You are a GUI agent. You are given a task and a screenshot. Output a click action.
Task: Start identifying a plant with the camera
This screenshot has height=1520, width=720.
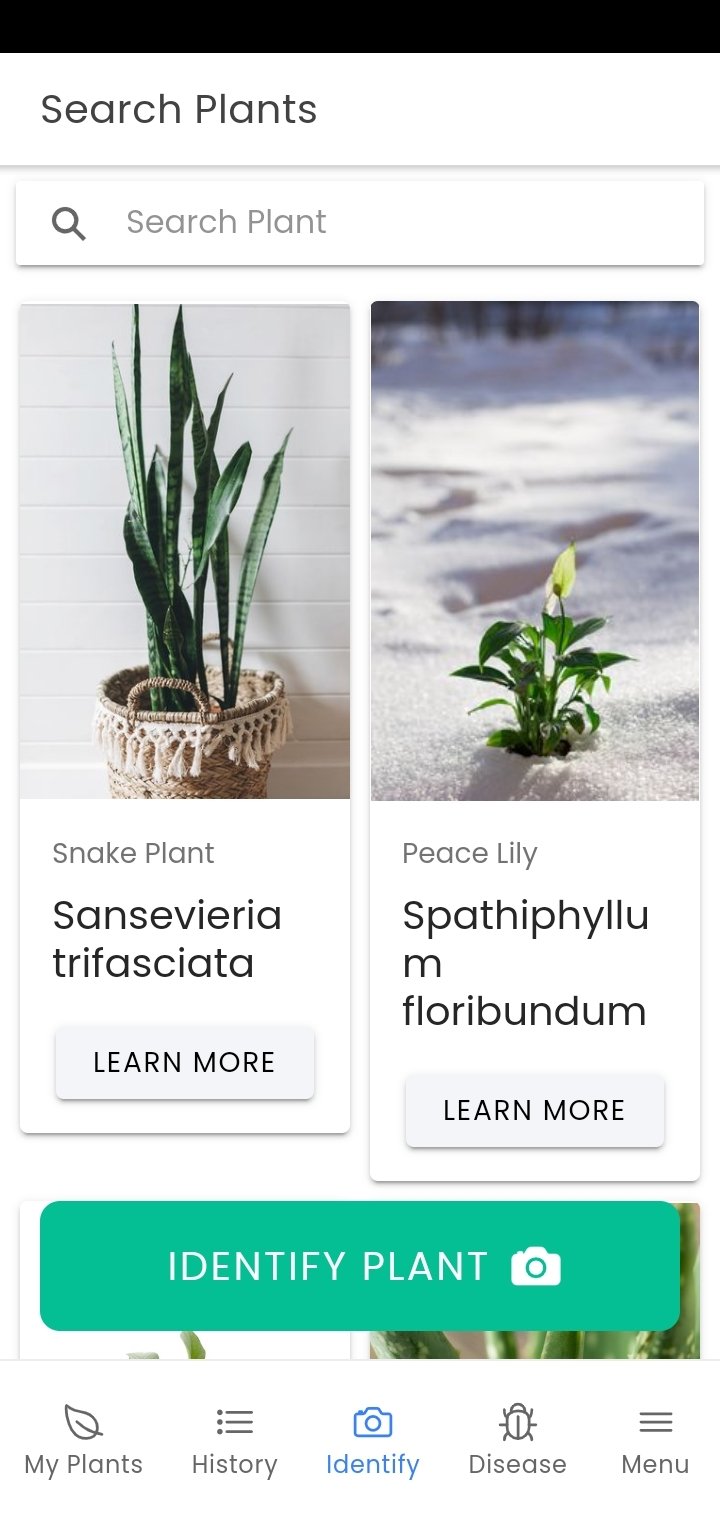tap(360, 1266)
